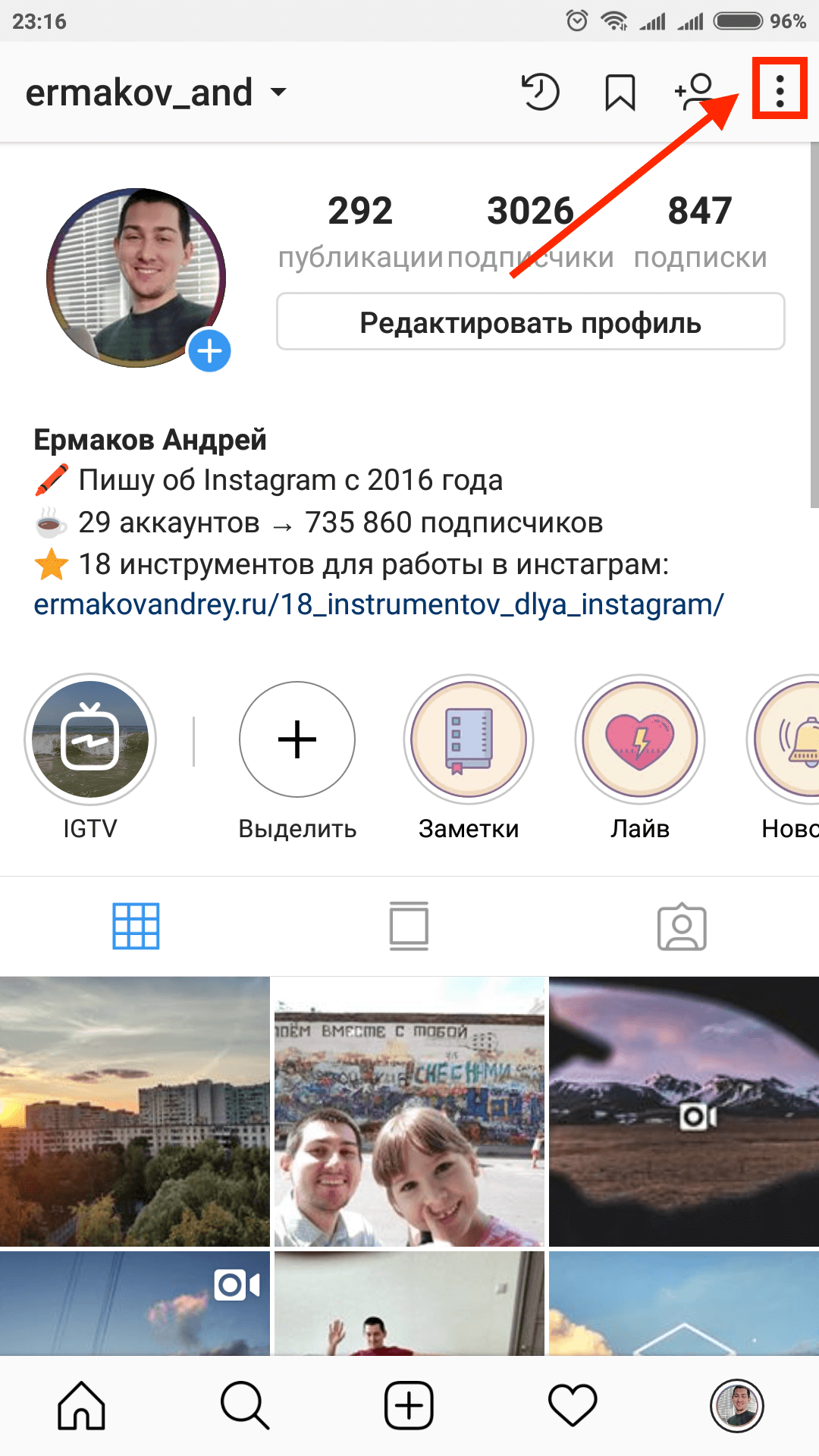Open the graffiti wall selfie post
This screenshot has width=819, height=1456.
point(409,1111)
